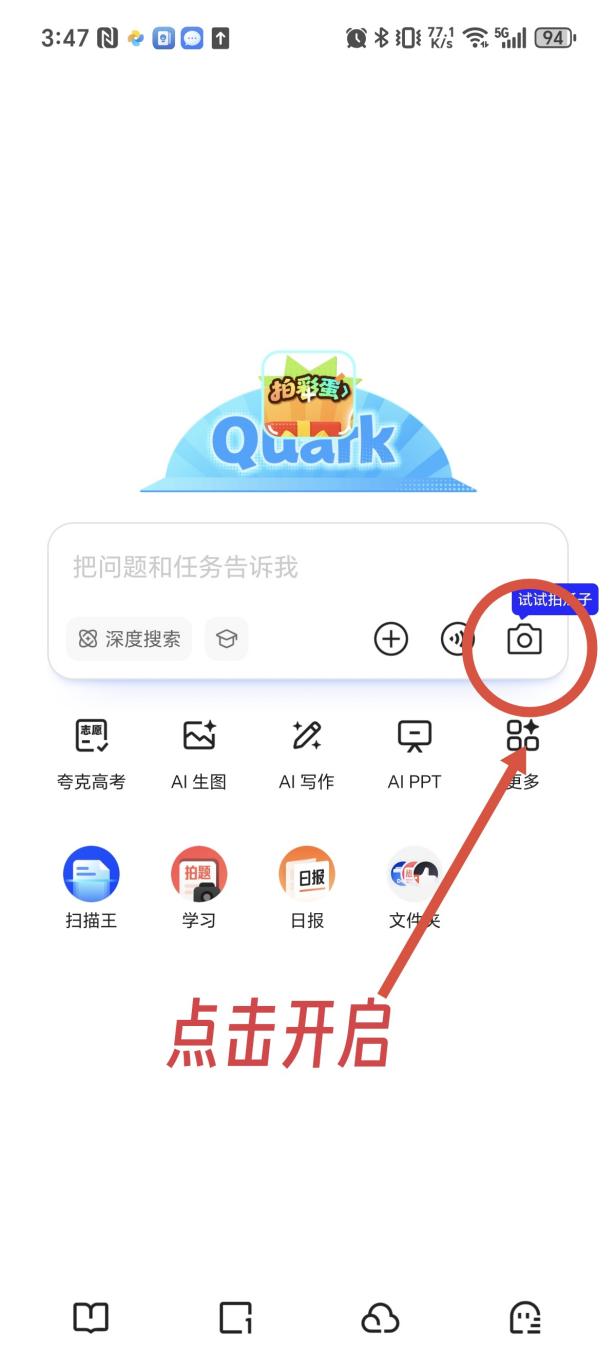The width and height of the screenshot is (616, 1368).
Task: Enable 深度搜索 chip
Action: (x=130, y=639)
